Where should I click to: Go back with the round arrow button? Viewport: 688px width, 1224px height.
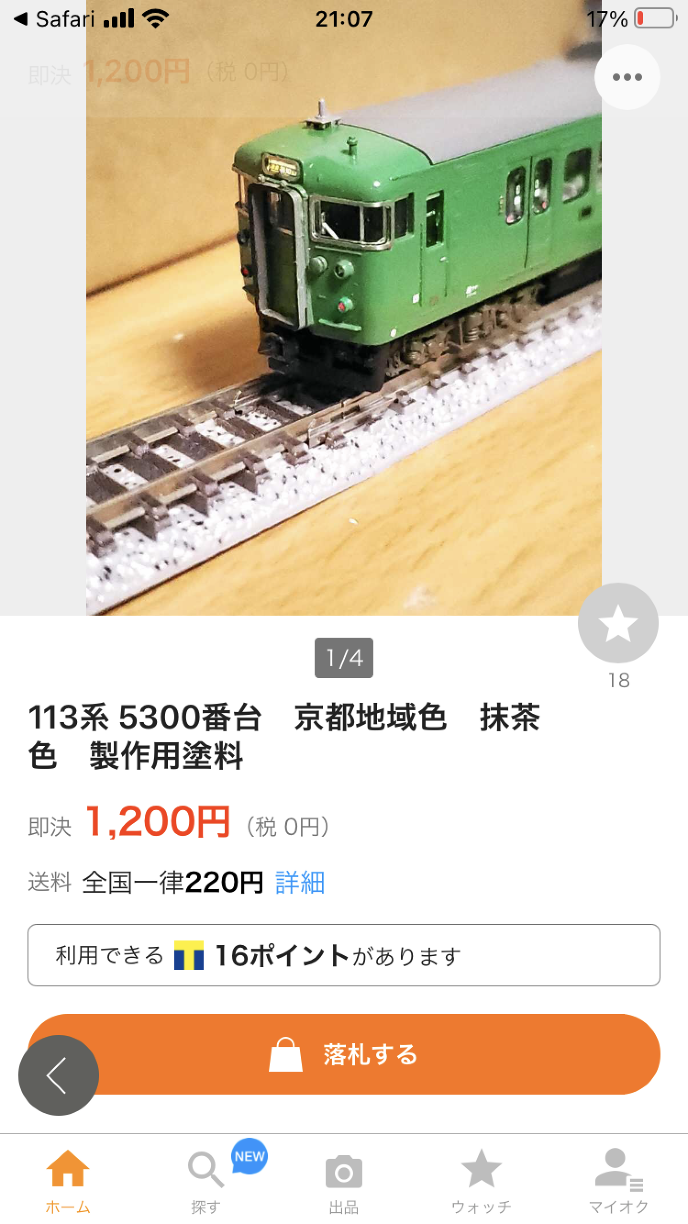point(58,1075)
